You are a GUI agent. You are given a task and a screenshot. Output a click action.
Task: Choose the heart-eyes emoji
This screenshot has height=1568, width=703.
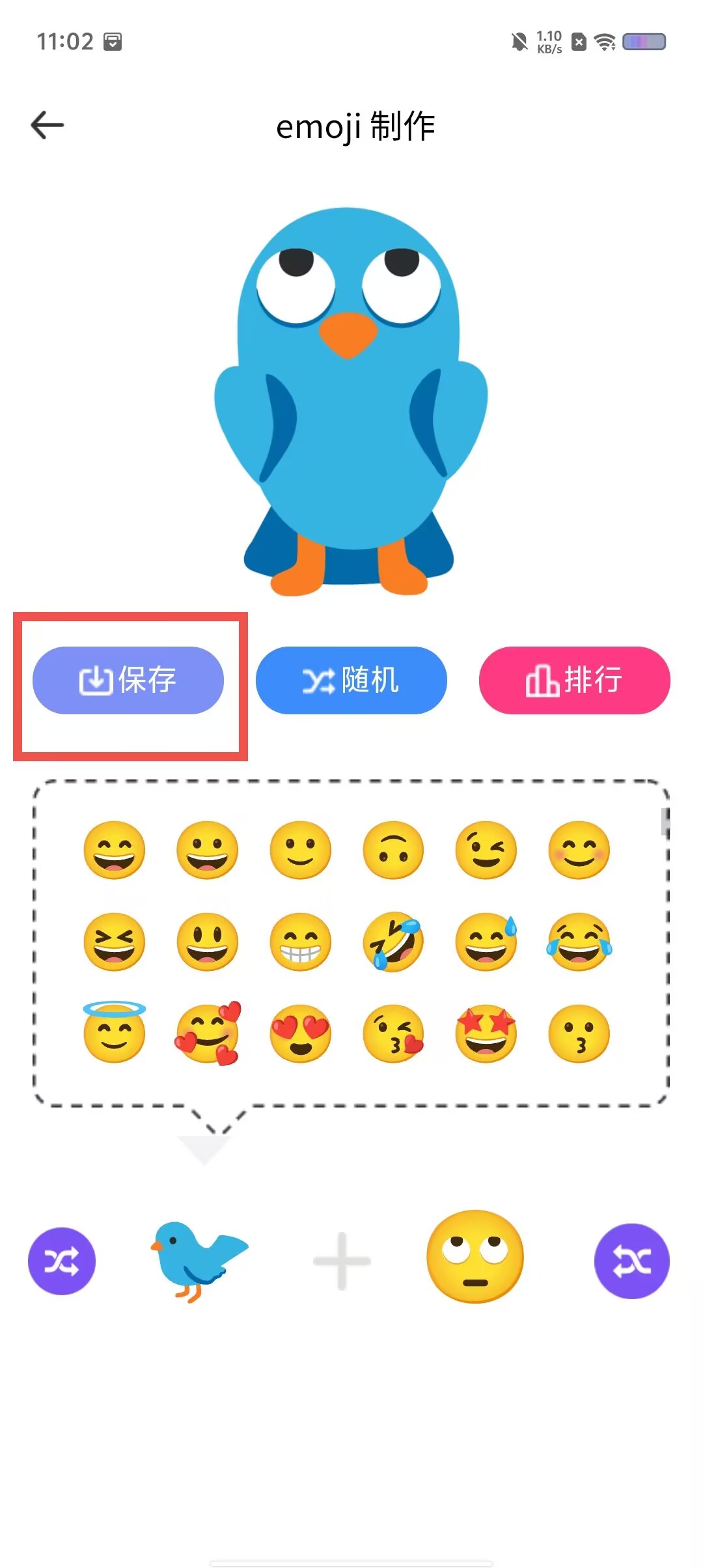300,1033
